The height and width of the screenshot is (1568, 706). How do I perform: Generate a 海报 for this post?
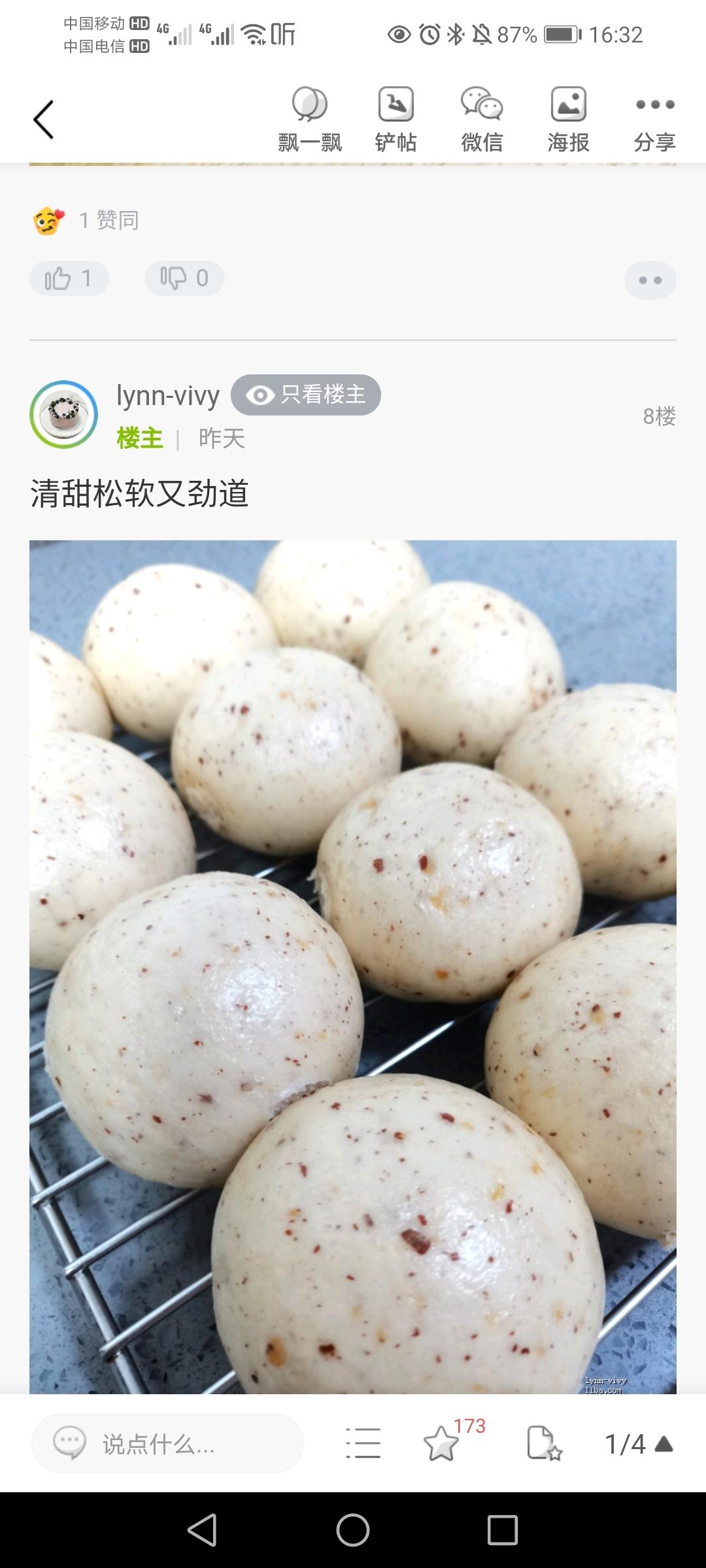[568, 120]
